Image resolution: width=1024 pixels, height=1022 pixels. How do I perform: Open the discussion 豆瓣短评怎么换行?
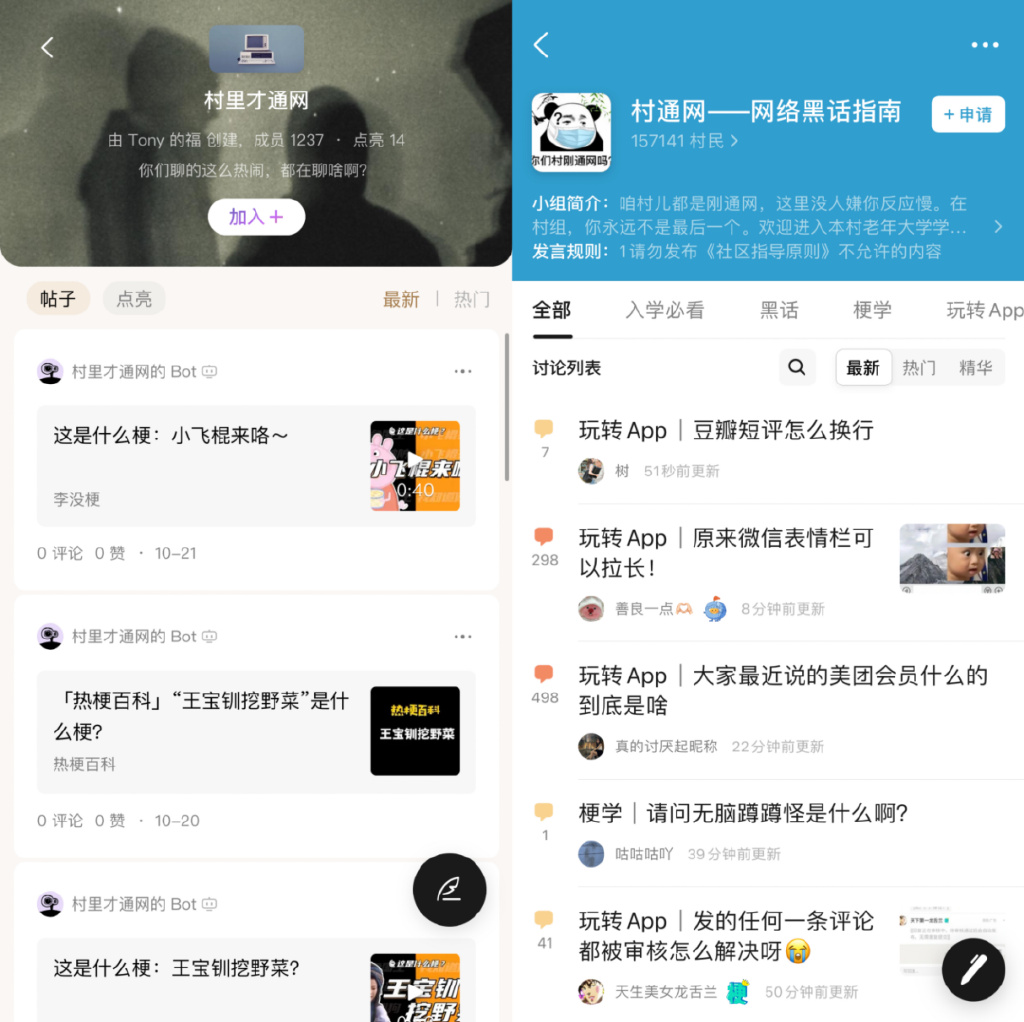[x=726, y=430]
